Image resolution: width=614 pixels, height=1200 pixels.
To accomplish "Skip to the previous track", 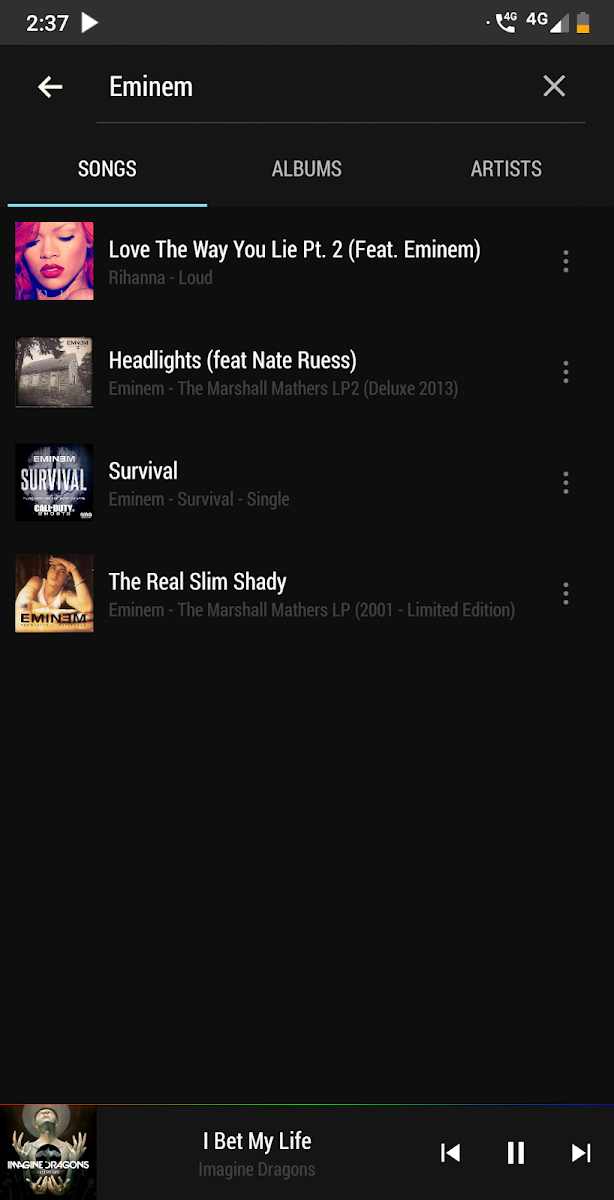I will coord(451,1153).
